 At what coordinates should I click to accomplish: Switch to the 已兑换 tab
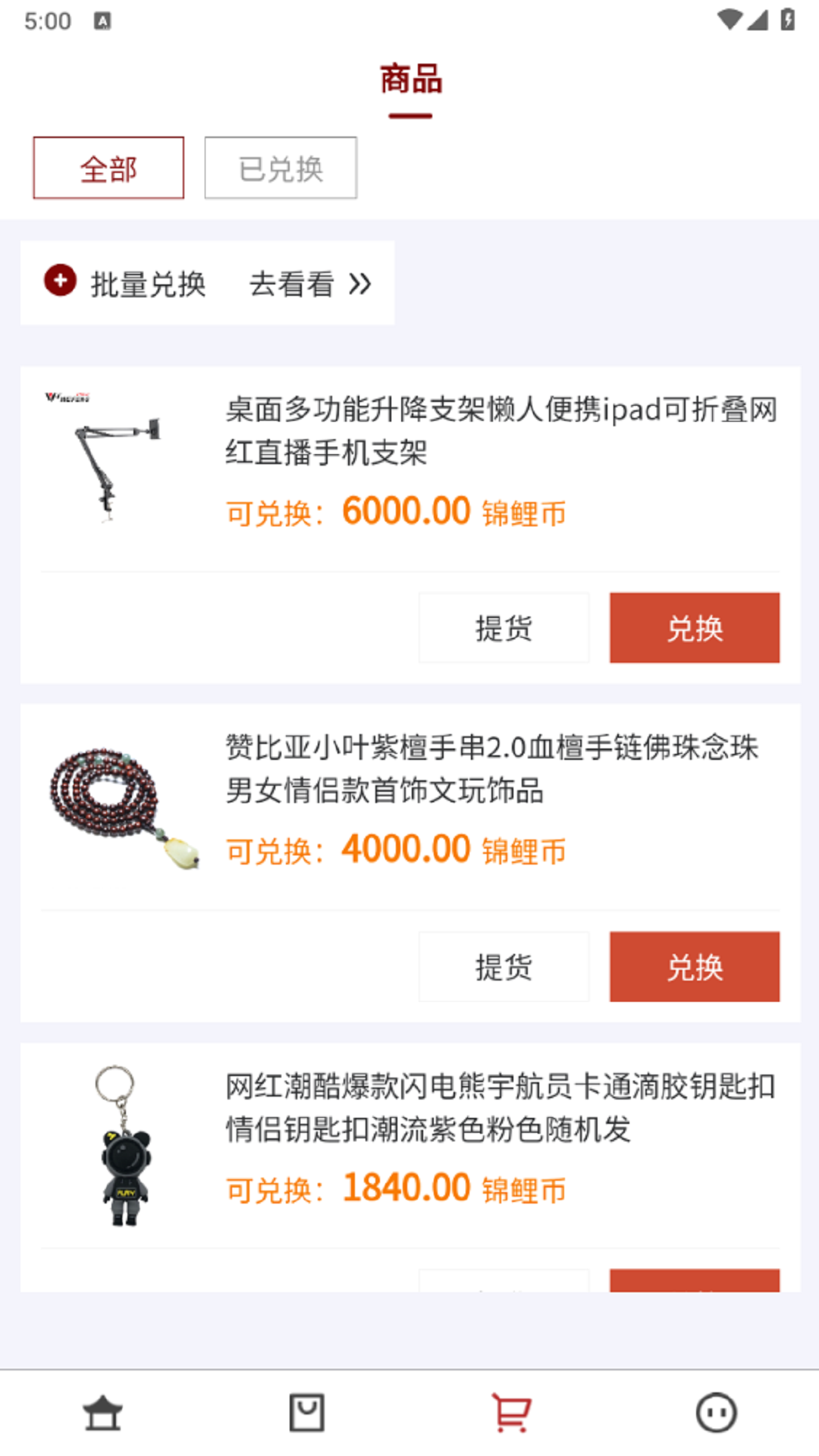click(x=281, y=168)
